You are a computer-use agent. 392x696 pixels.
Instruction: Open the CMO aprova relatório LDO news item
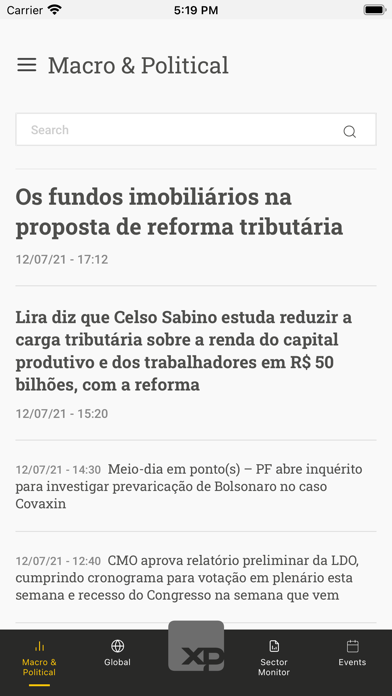[x=196, y=578]
